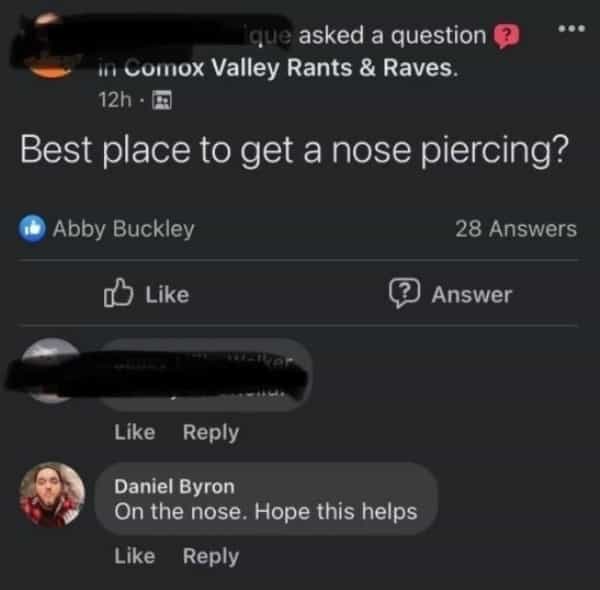Like the redacted commenter's comment

pyautogui.click(x=135, y=432)
